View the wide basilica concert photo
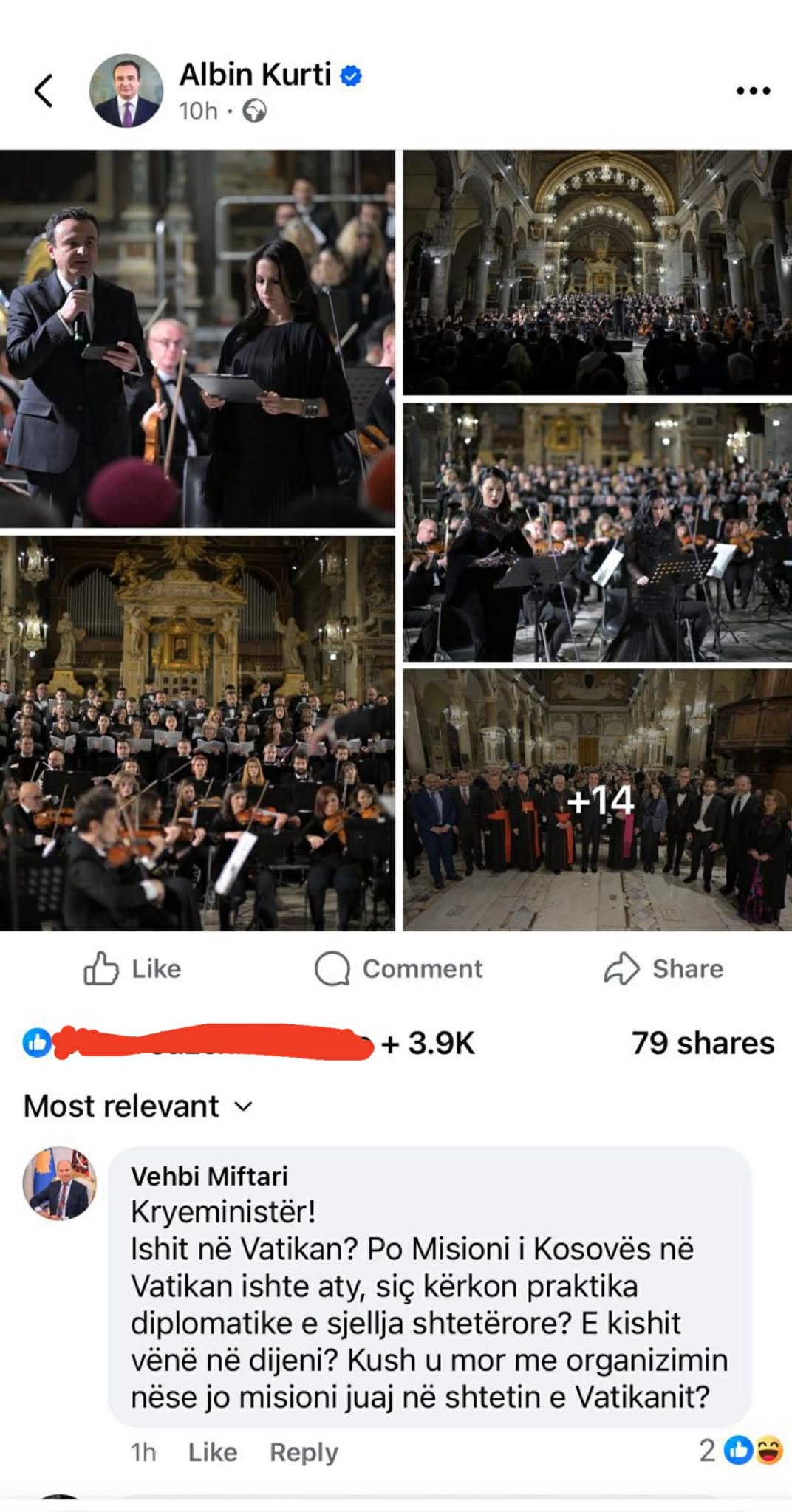This screenshot has height=1512, width=792. 597,273
